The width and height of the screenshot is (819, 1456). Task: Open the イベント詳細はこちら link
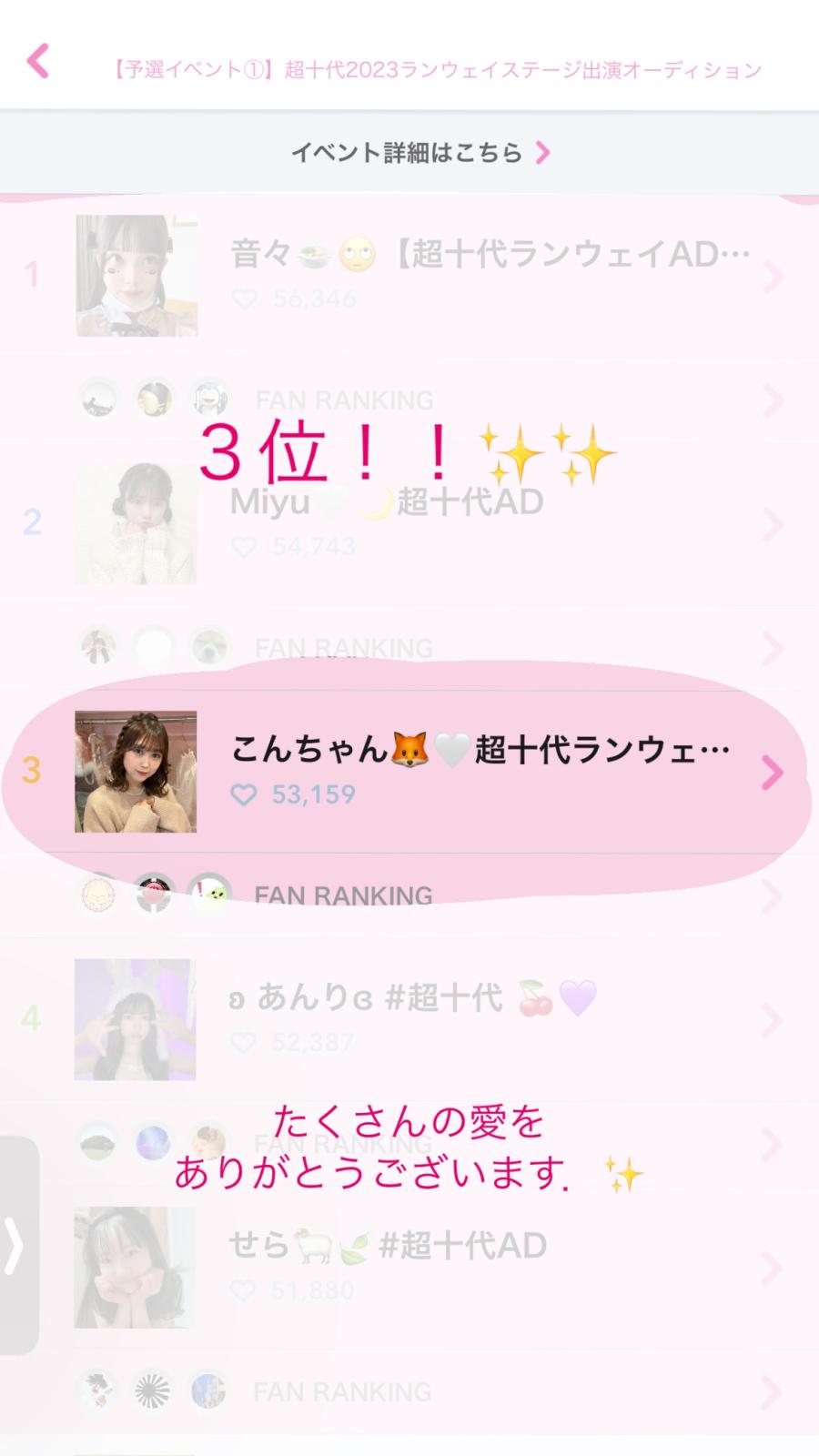coord(420,152)
